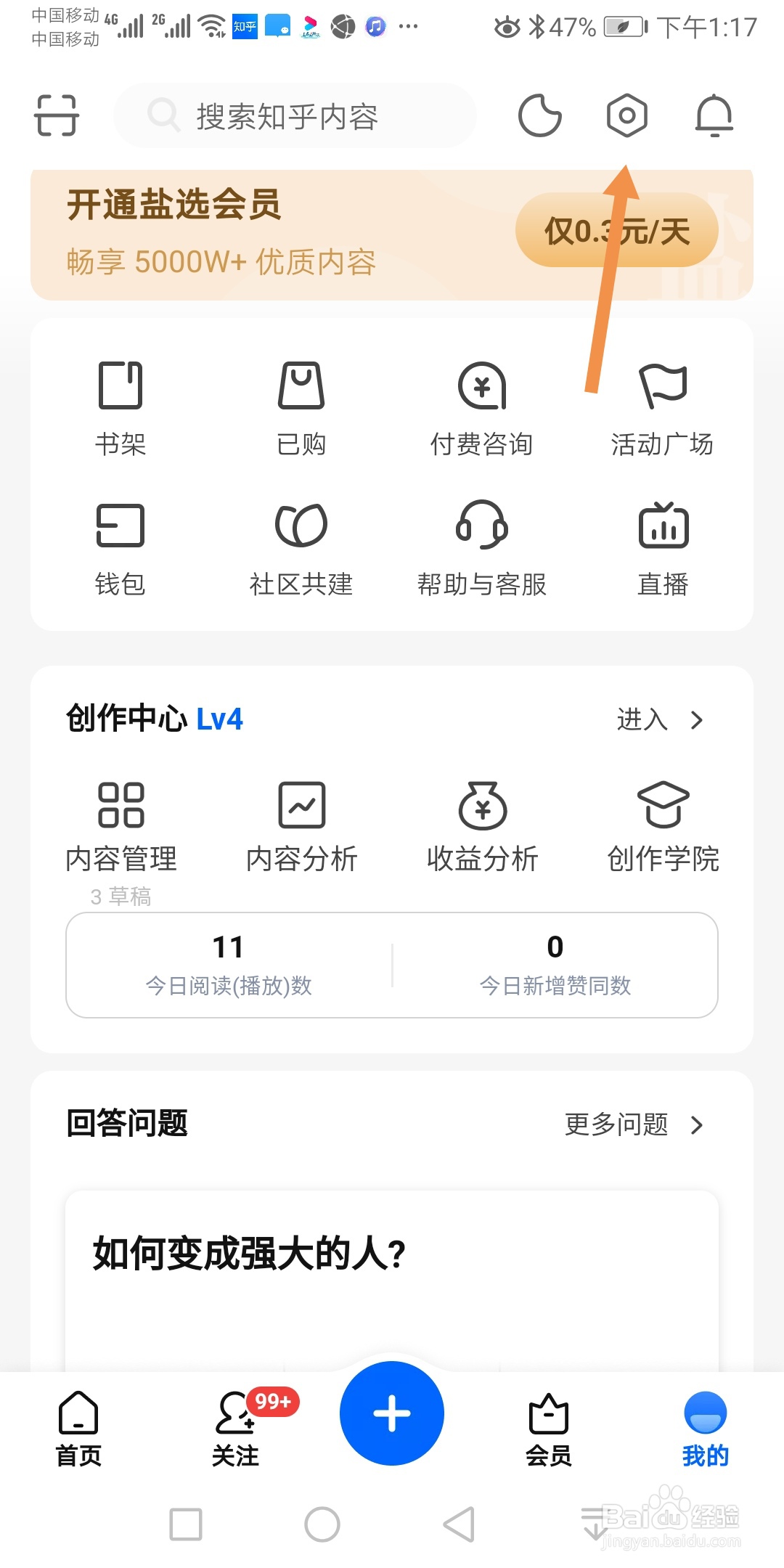
Task: Tap the blue plus create button
Action: [x=392, y=1413]
